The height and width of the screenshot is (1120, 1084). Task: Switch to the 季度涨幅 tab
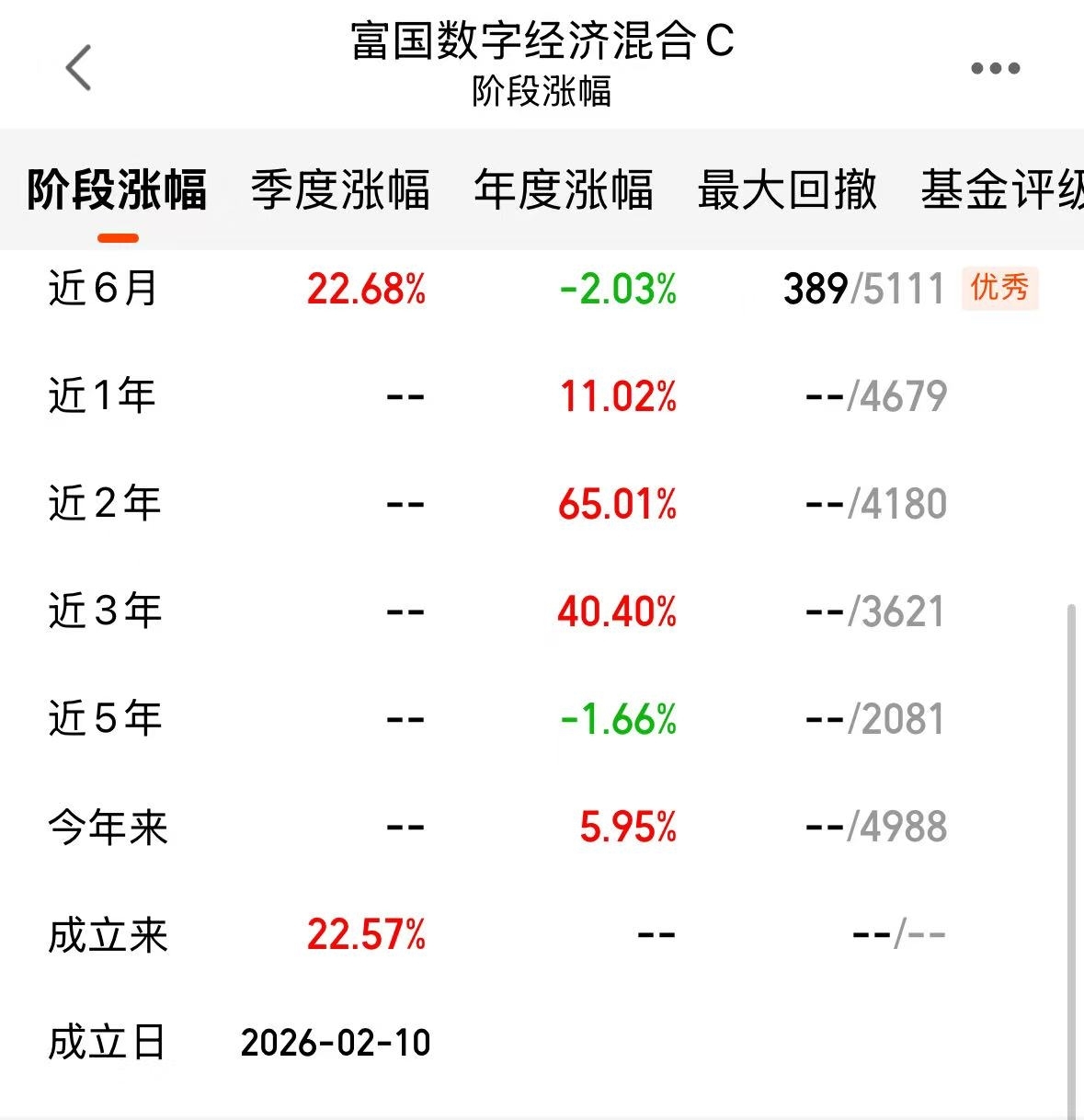[x=340, y=190]
